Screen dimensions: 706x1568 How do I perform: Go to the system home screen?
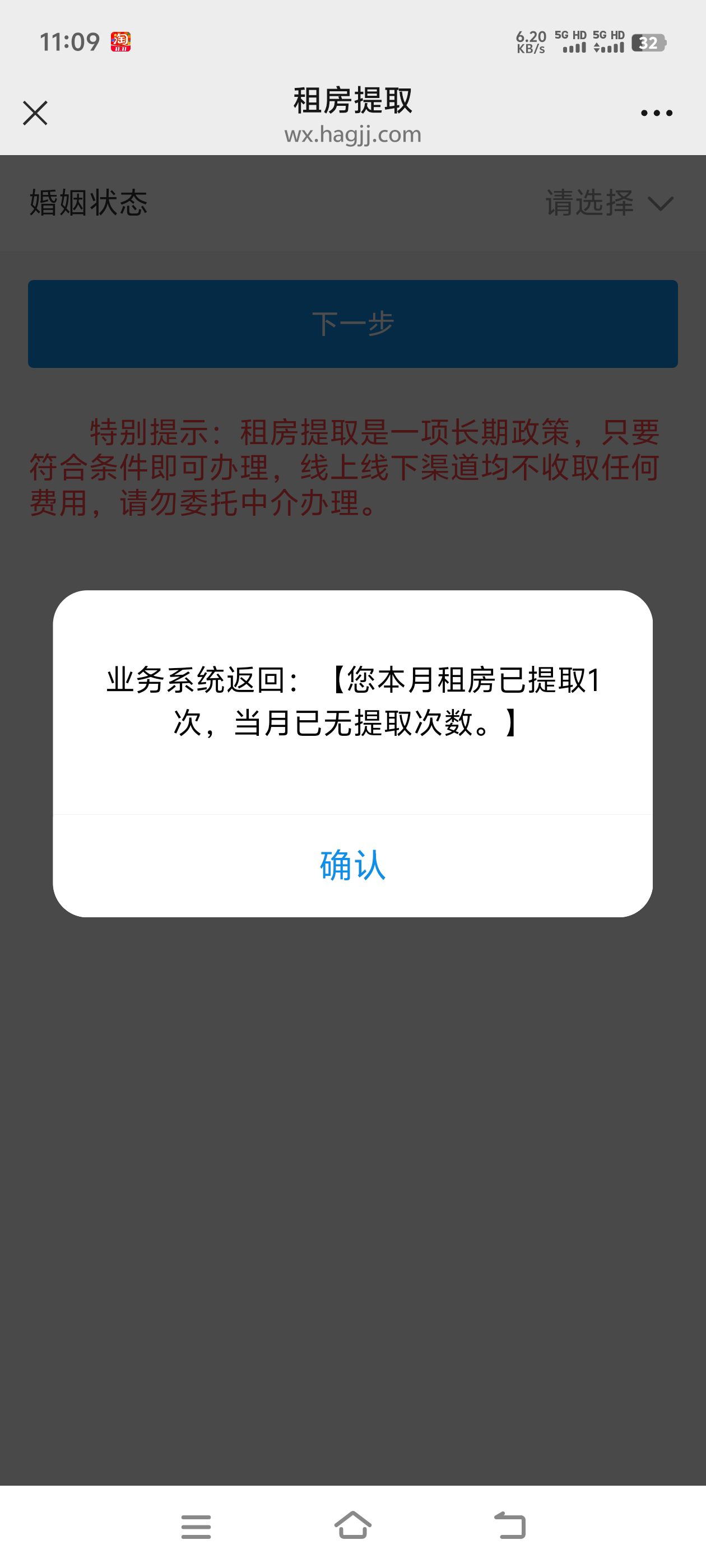point(352,1526)
